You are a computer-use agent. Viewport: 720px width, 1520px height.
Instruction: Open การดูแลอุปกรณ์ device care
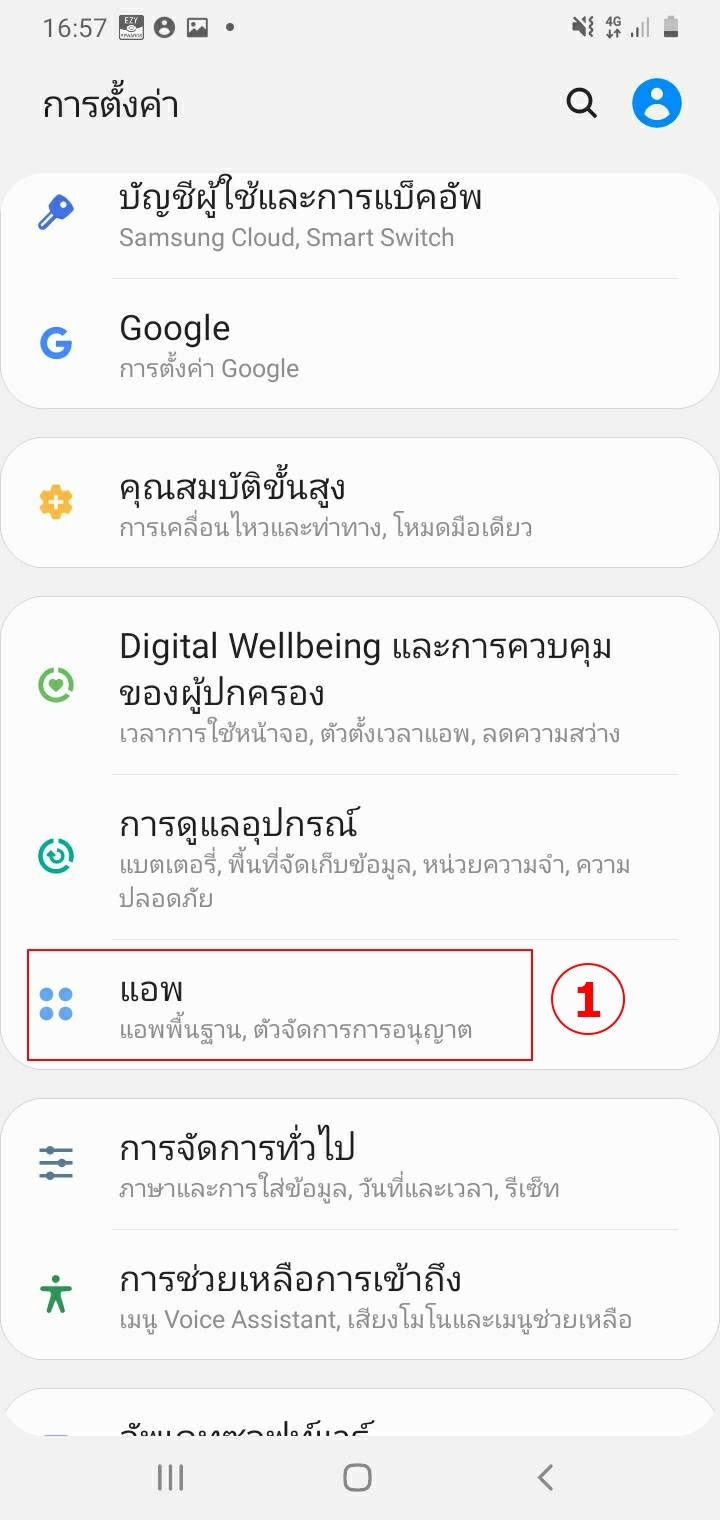point(360,857)
